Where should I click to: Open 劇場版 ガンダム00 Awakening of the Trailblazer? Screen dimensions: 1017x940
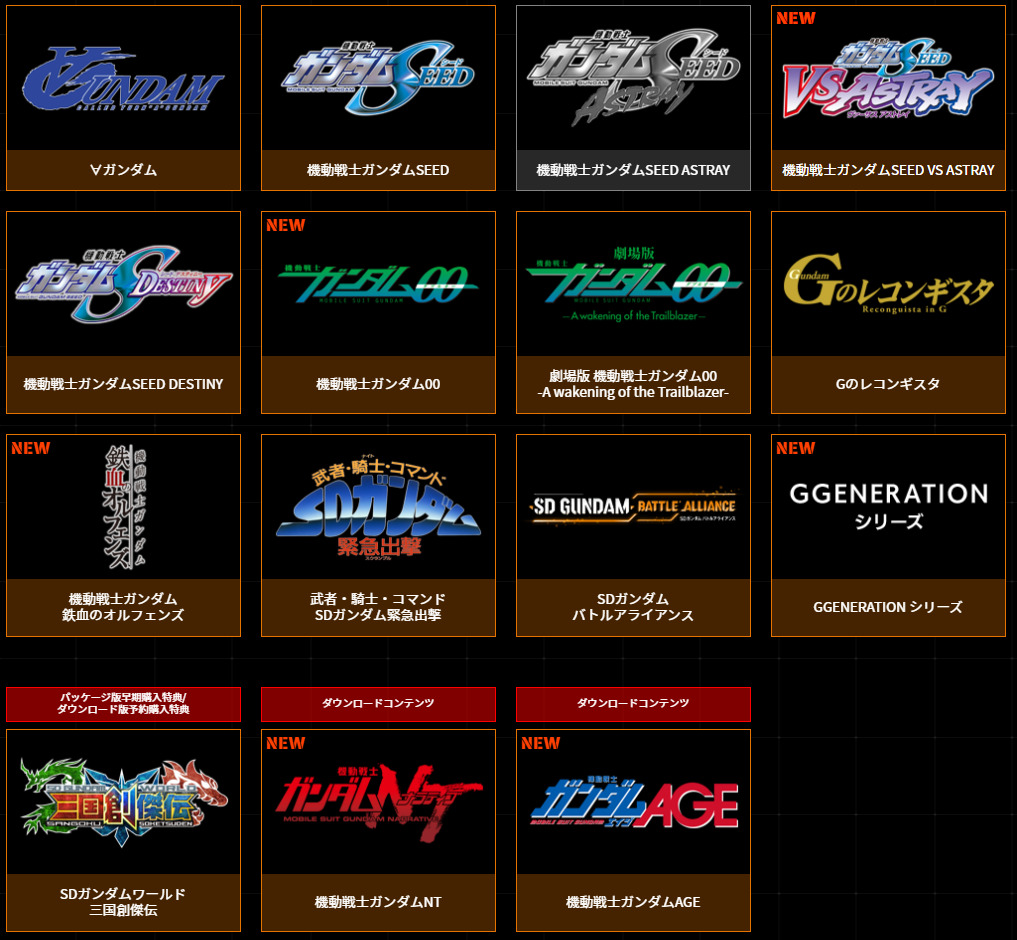pyautogui.click(x=633, y=312)
